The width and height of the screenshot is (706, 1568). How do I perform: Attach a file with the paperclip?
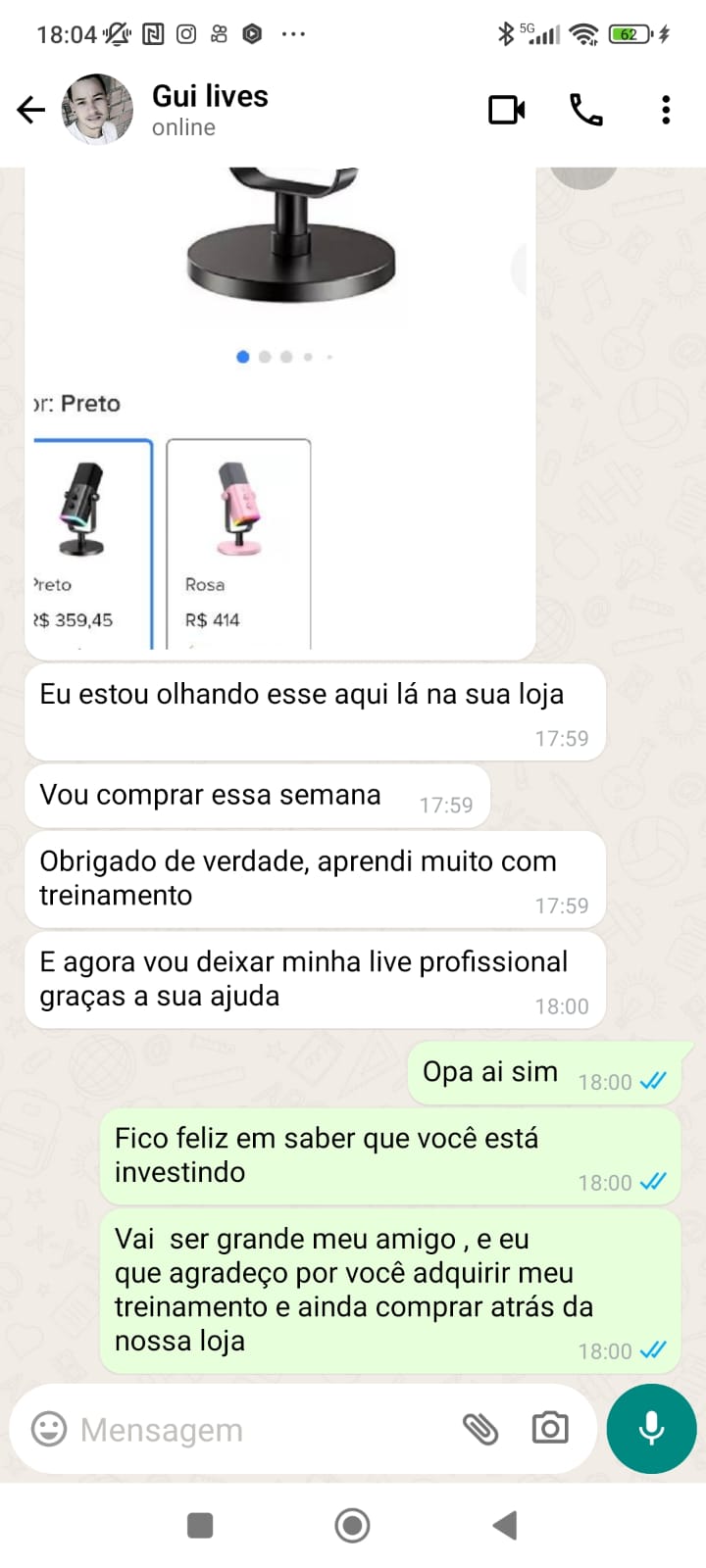click(480, 1429)
